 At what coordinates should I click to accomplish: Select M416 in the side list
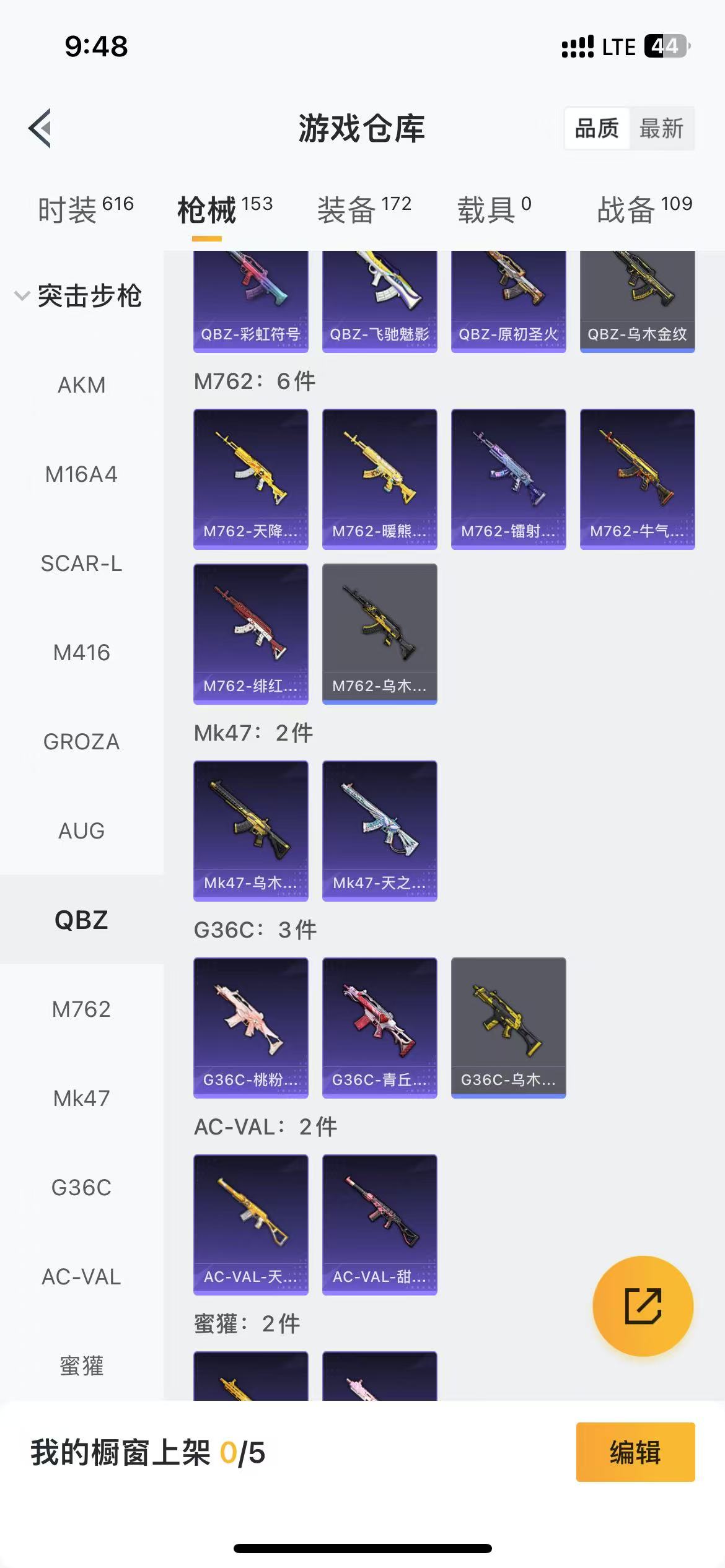81,653
